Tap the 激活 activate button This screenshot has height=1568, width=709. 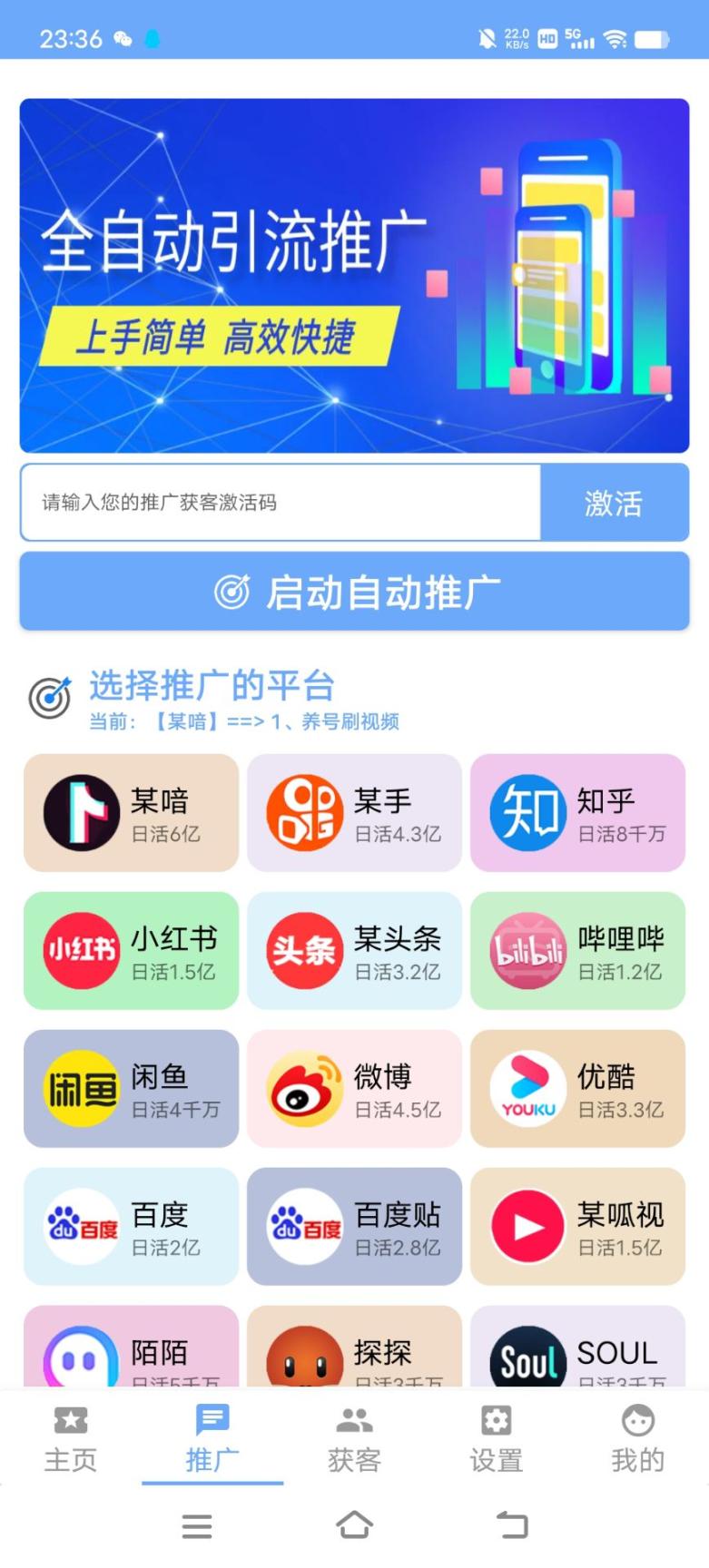coord(614,503)
